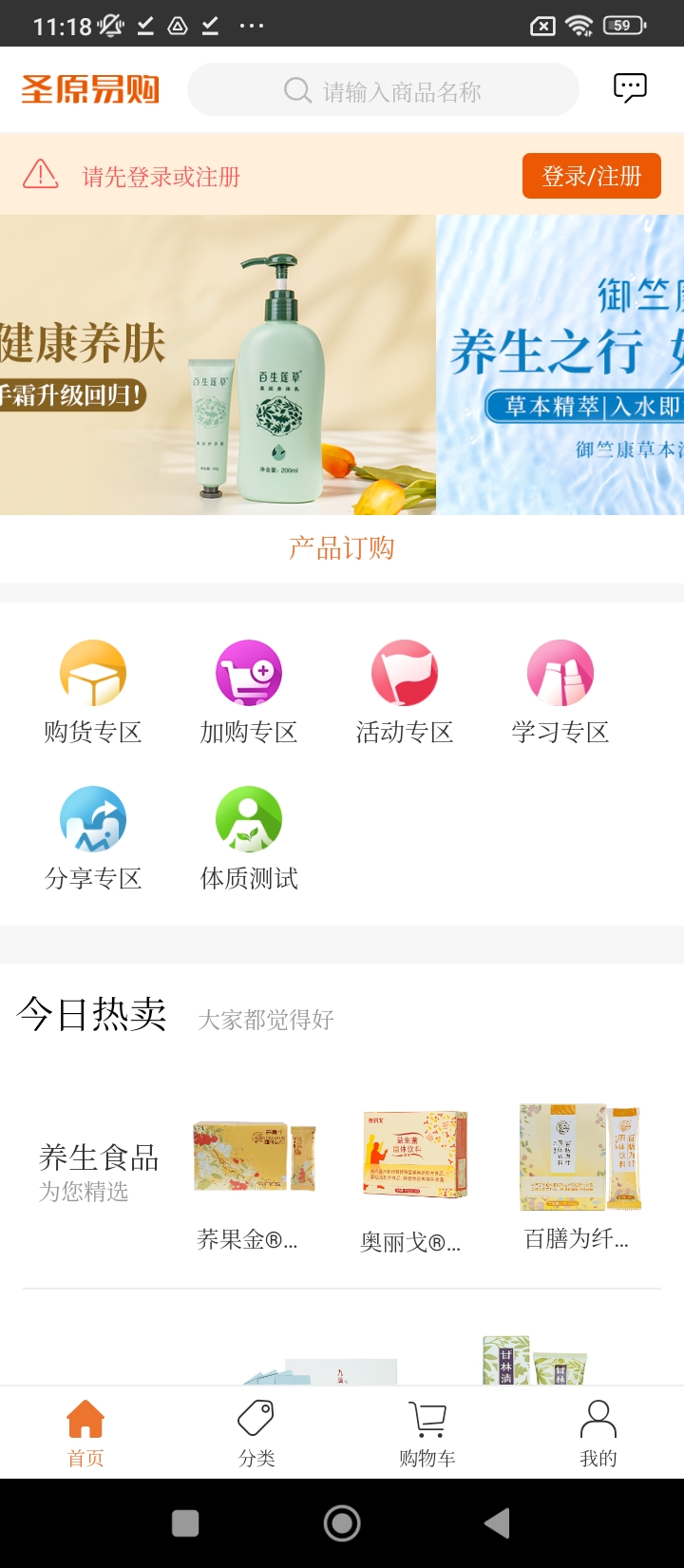Open the 养生之行 blue banner
The image size is (684, 1568).
[560, 365]
